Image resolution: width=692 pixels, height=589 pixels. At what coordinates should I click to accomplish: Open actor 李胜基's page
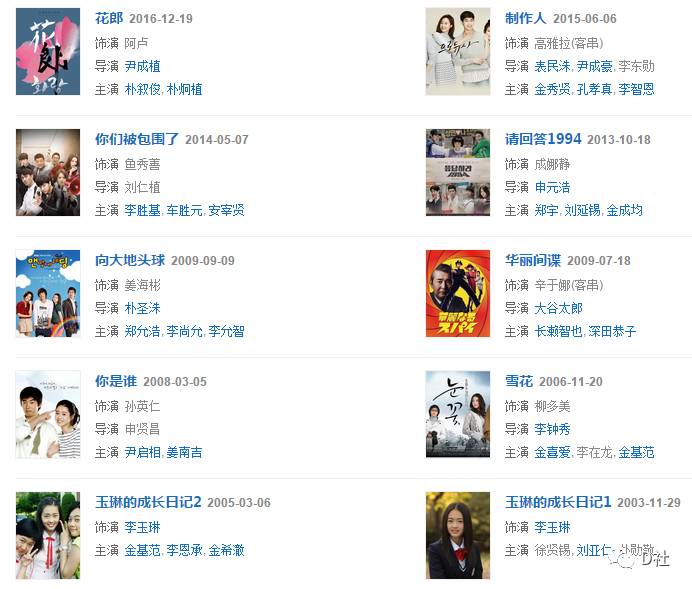(x=142, y=210)
